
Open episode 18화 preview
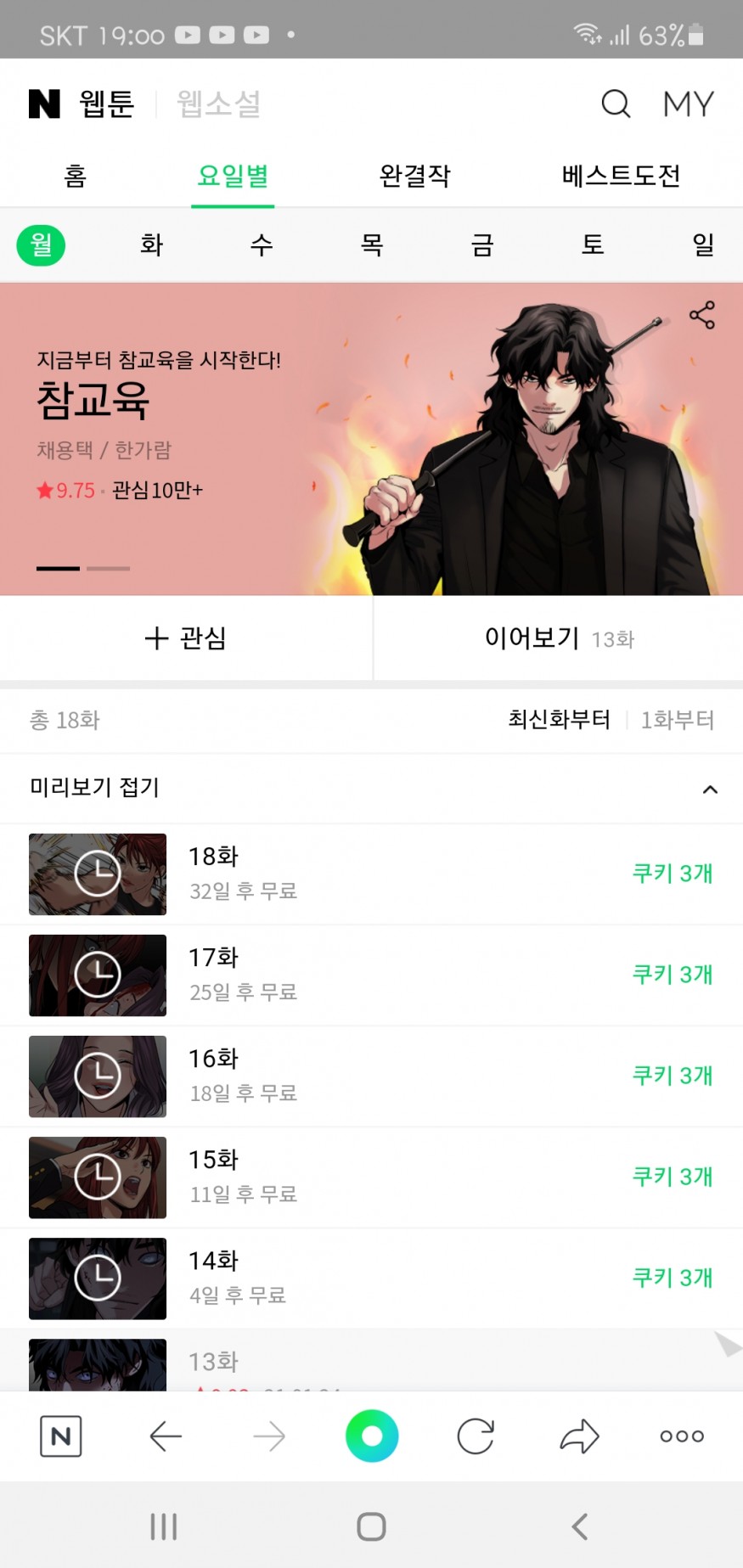point(371,874)
